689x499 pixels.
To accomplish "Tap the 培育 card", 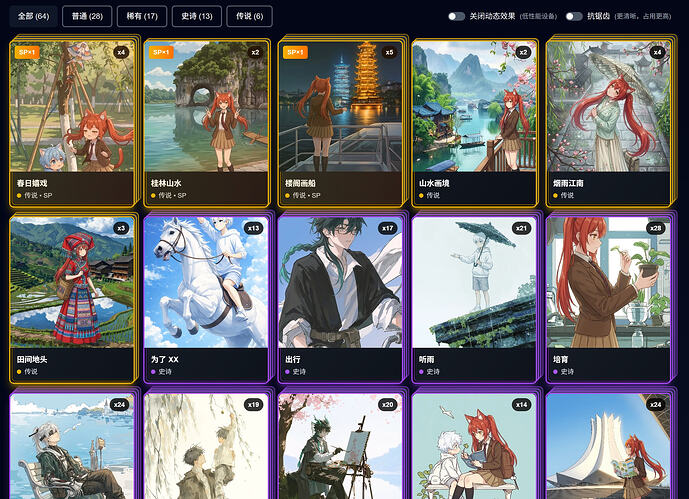I will pos(609,300).
